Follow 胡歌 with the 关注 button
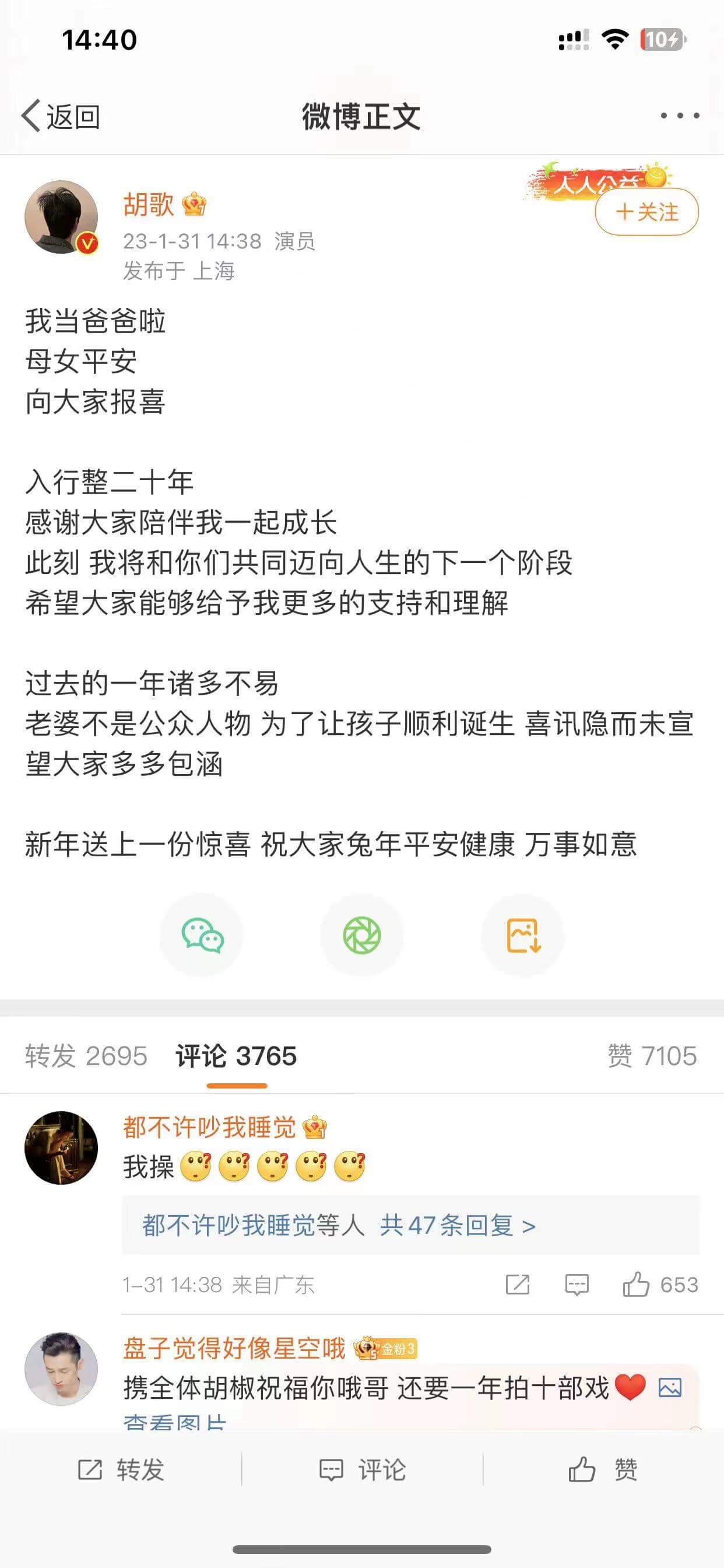 (646, 212)
